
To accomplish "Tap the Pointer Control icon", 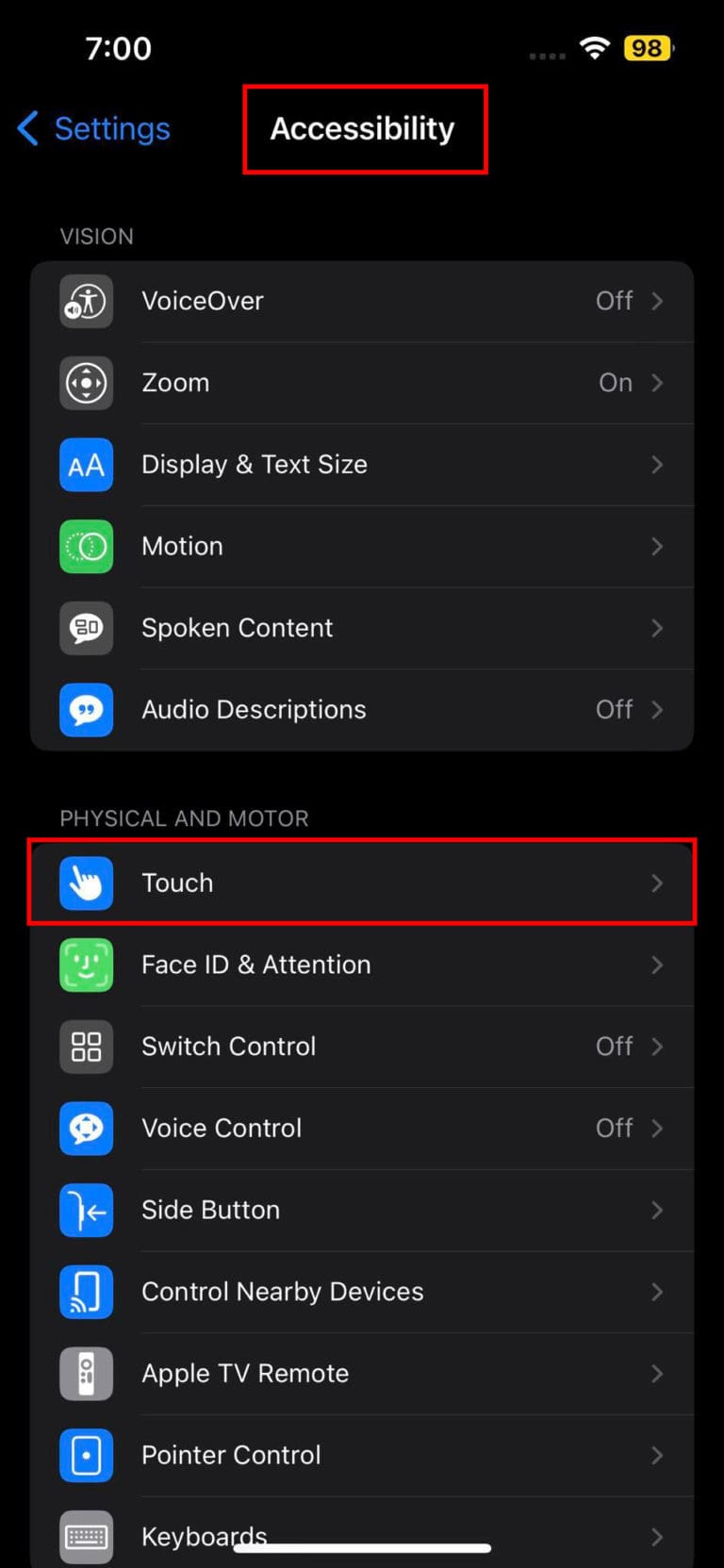I will click(x=86, y=1456).
